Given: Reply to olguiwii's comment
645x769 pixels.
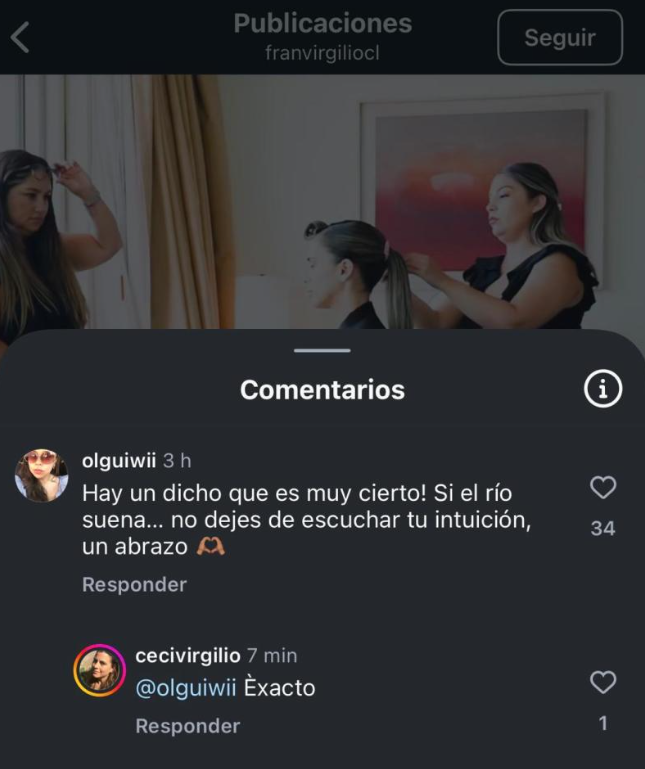Looking at the screenshot, I should 134,585.
